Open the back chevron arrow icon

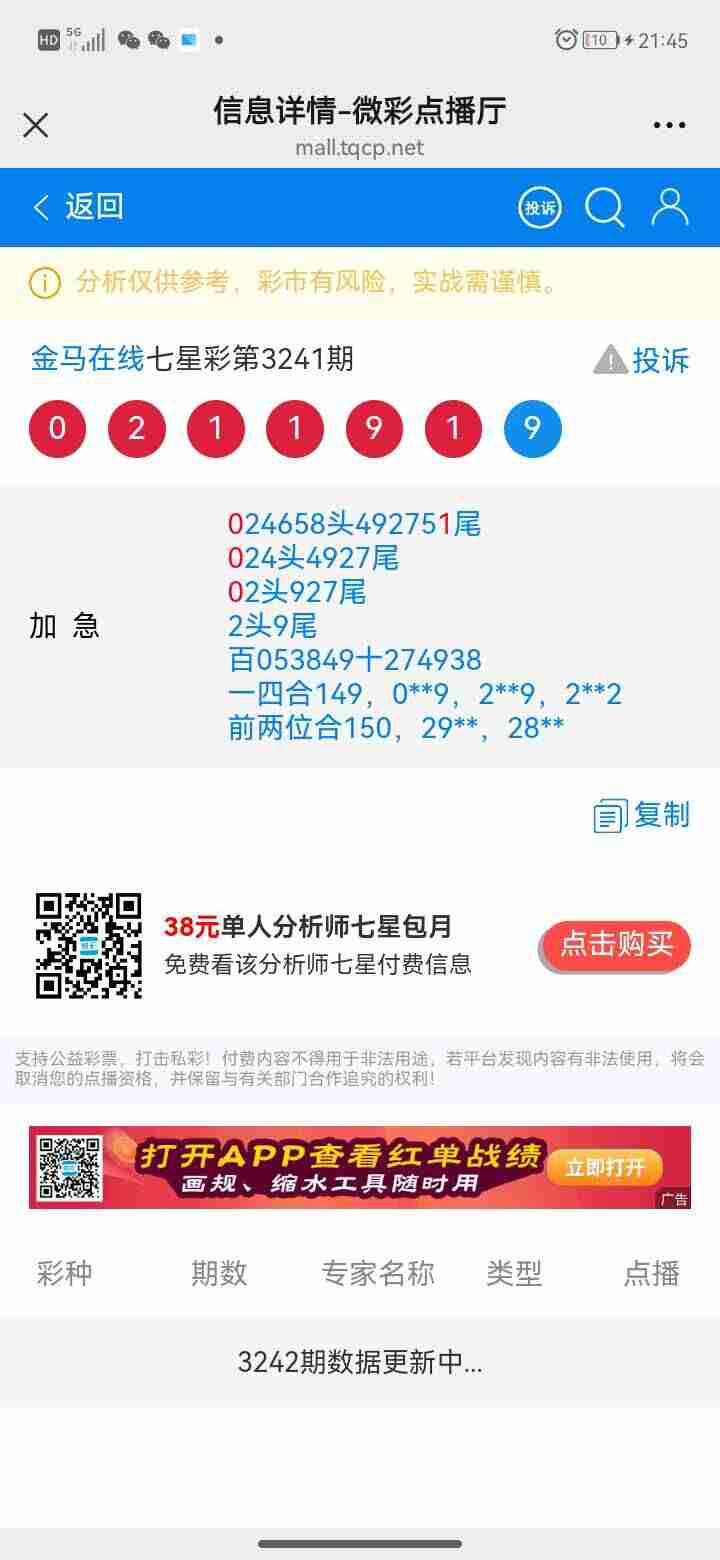(x=40, y=207)
